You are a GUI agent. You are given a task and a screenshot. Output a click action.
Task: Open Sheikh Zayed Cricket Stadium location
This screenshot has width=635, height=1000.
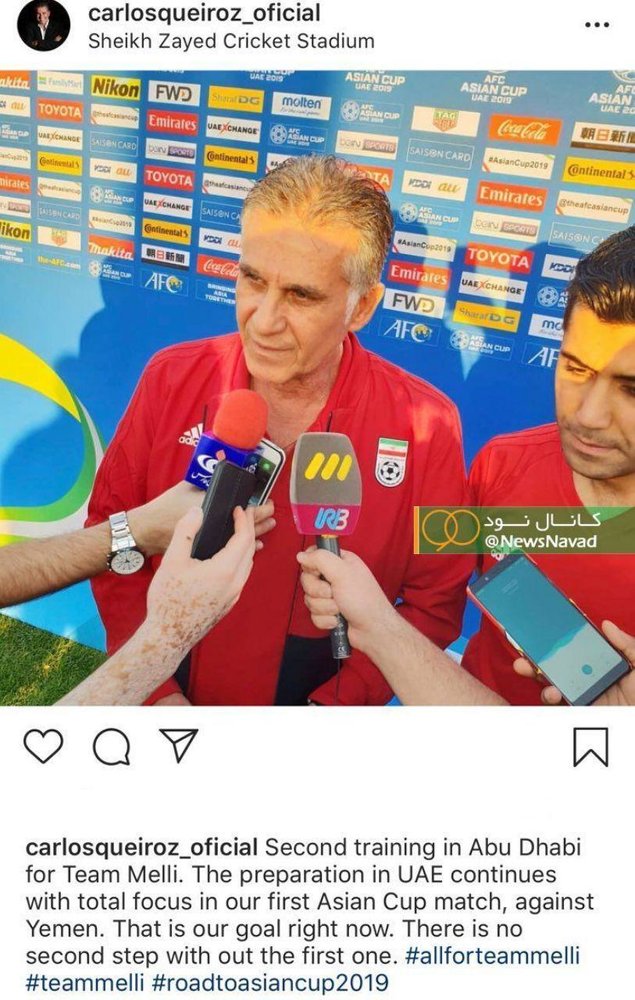[231, 41]
